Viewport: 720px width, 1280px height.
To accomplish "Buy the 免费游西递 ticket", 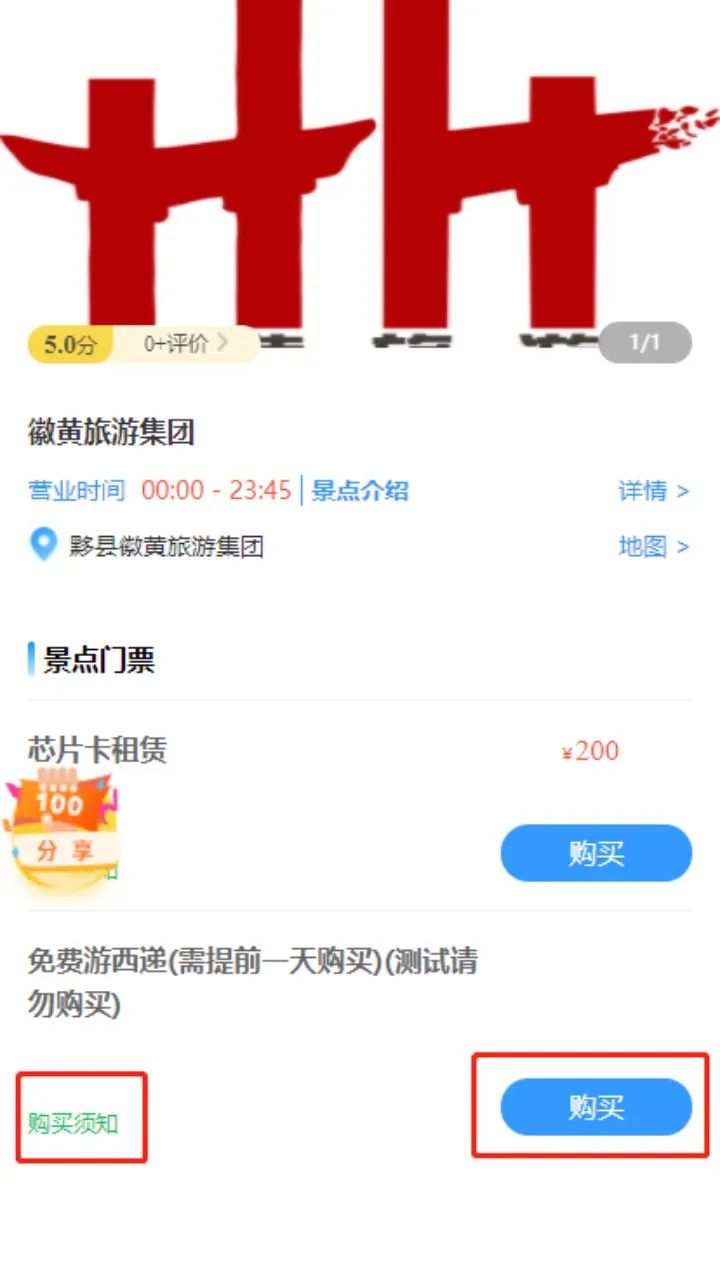I will point(596,1107).
